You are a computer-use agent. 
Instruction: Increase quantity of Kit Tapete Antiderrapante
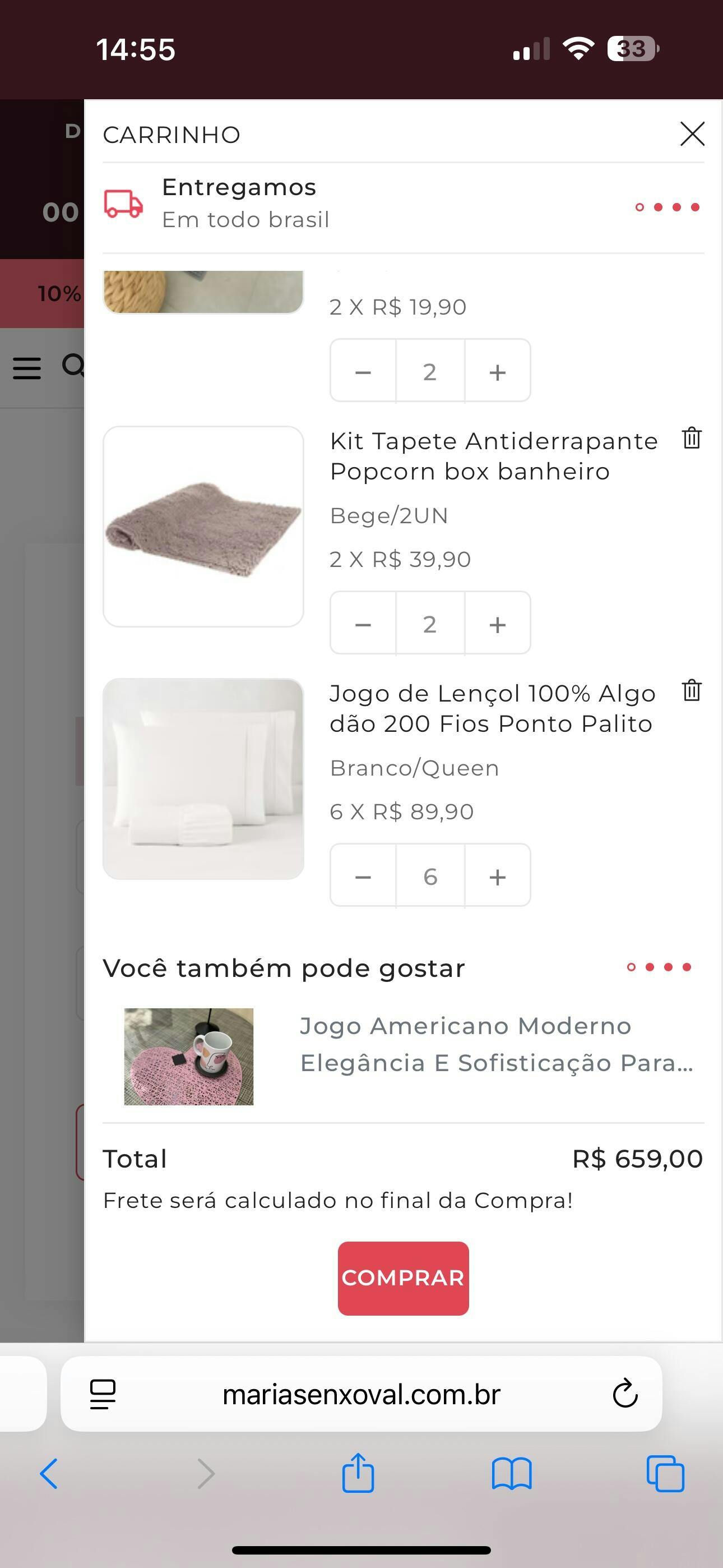(x=497, y=624)
